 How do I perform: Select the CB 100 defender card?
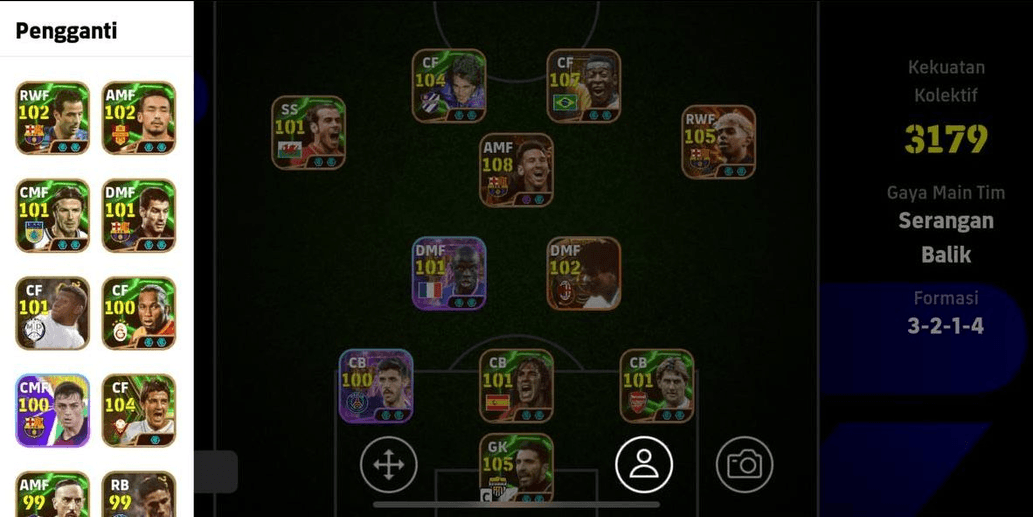(376, 386)
